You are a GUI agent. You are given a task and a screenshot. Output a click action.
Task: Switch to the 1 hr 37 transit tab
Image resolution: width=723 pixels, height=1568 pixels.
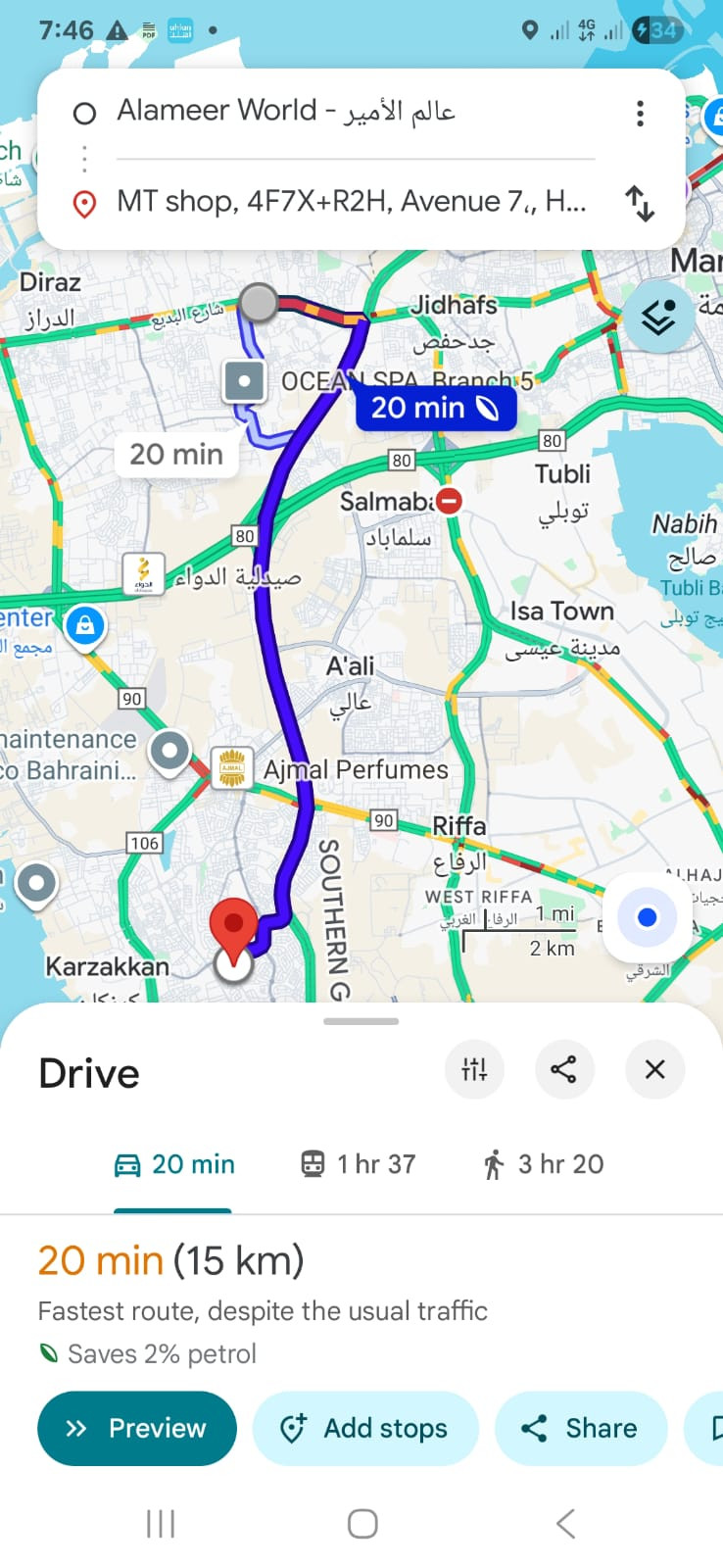(358, 1164)
